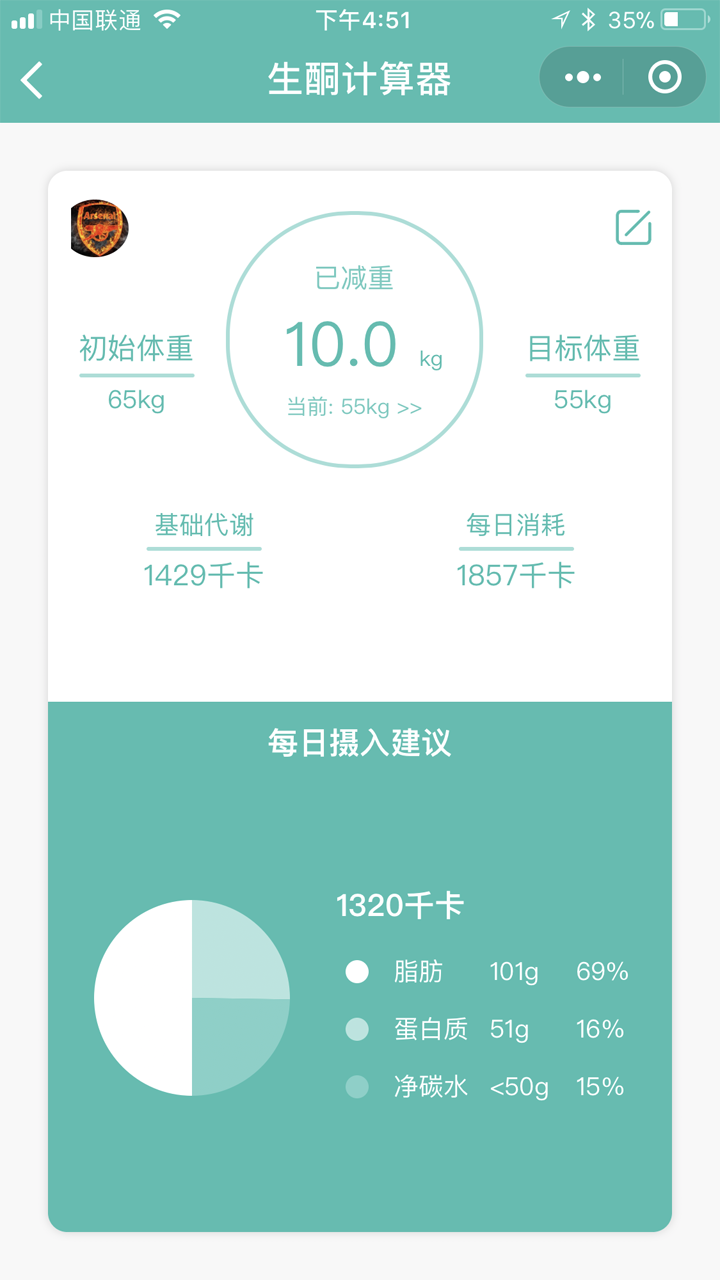
Task: Go back using the top-left arrow
Action: tap(32, 79)
